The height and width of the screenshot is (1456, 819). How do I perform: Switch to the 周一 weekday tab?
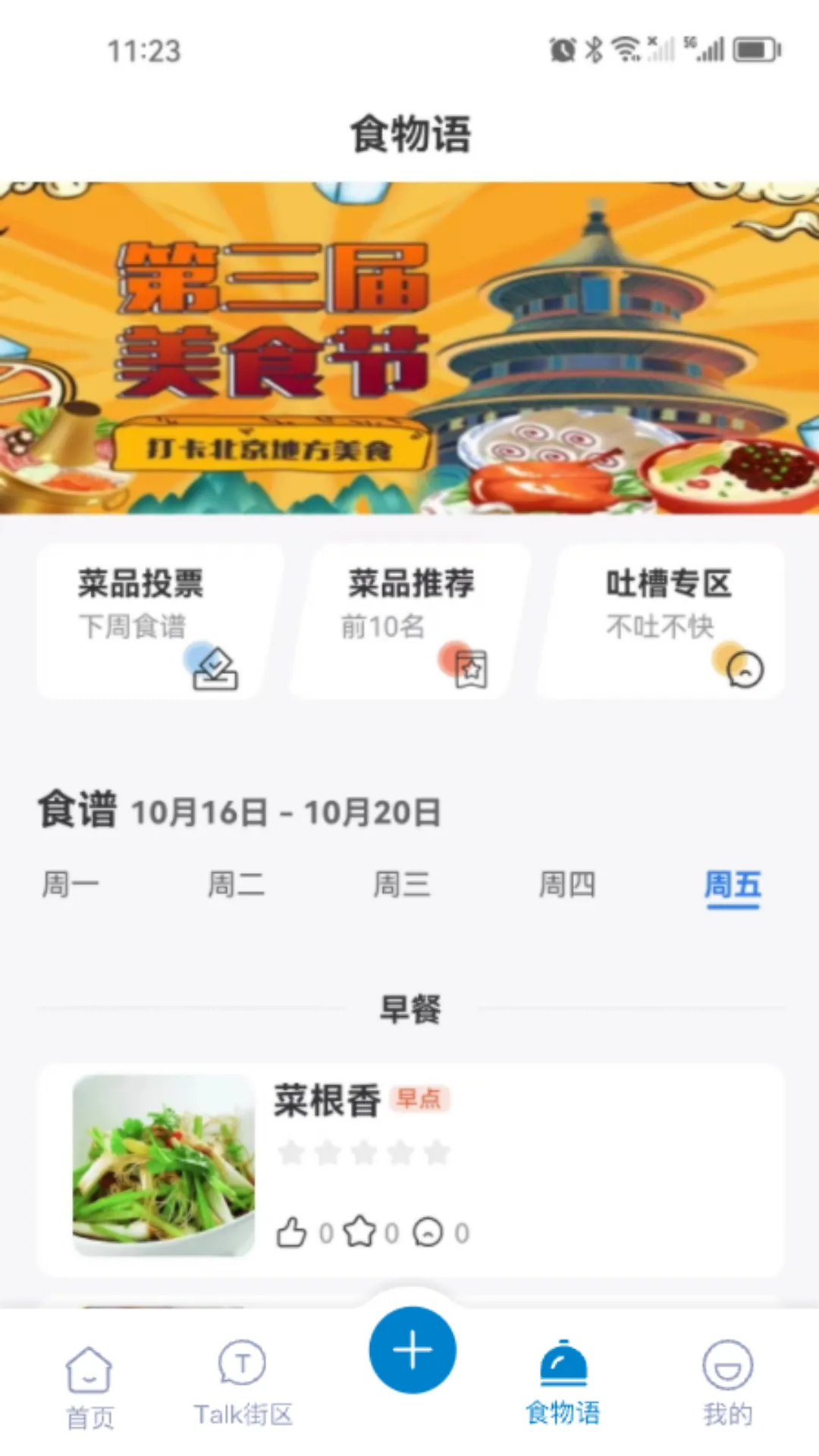[x=71, y=884]
